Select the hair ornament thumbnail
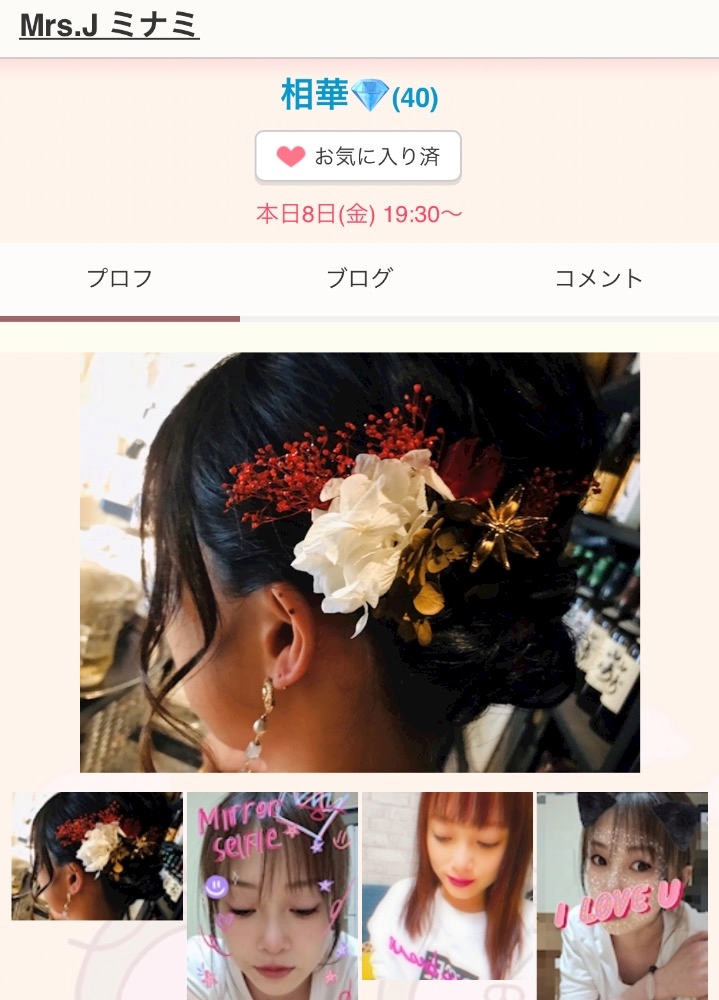 click(97, 856)
